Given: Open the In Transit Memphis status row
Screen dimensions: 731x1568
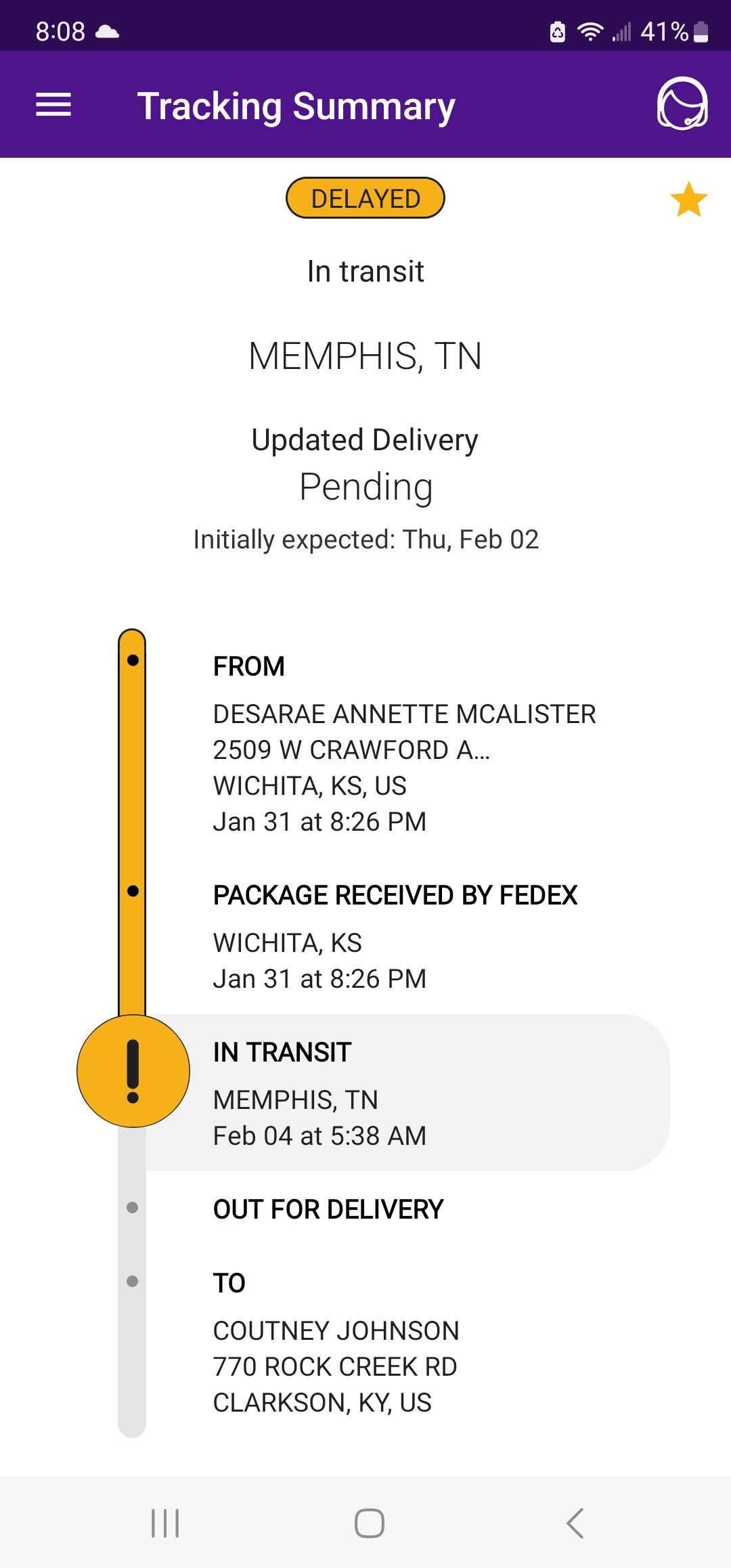Looking at the screenshot, I should [x=406, y=1093].
